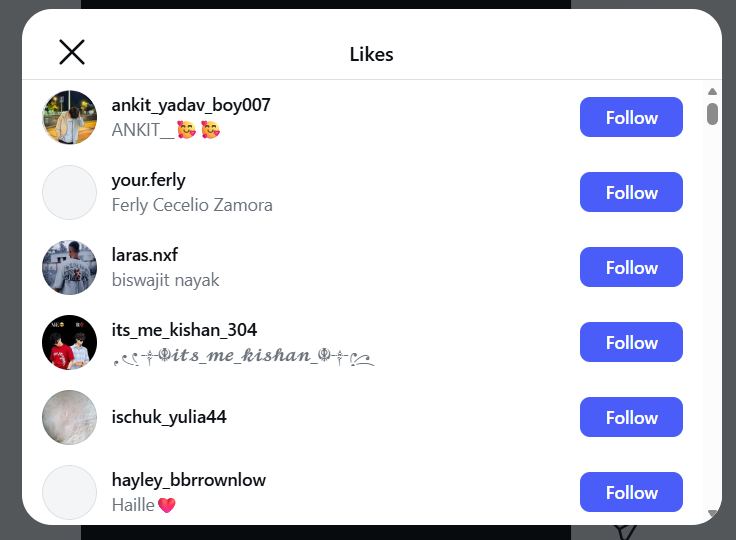Follow ischuk_yulia44

(631, 417)
